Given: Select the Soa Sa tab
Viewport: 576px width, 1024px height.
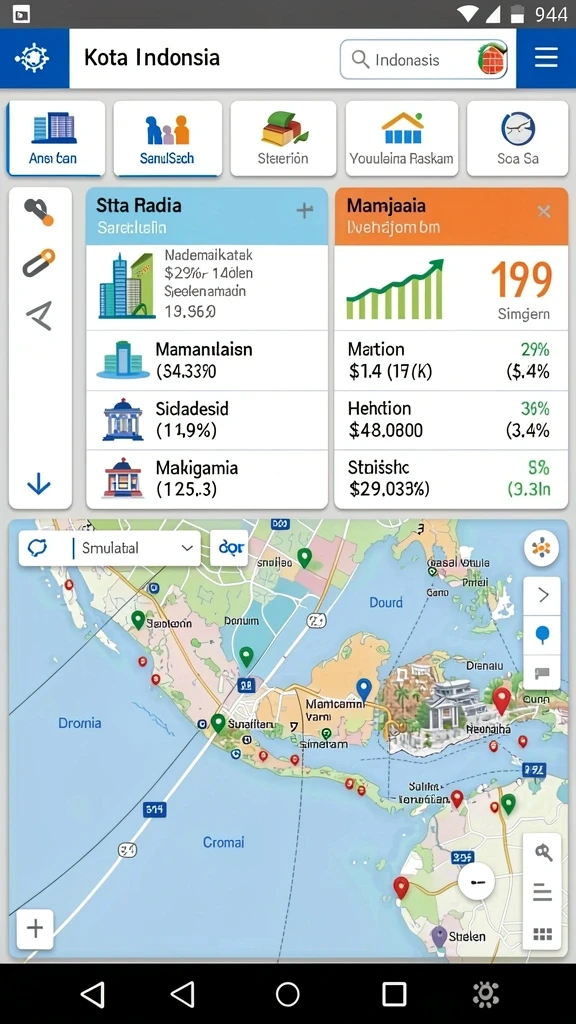Looking at the screenshot, I should click(517, 138).
